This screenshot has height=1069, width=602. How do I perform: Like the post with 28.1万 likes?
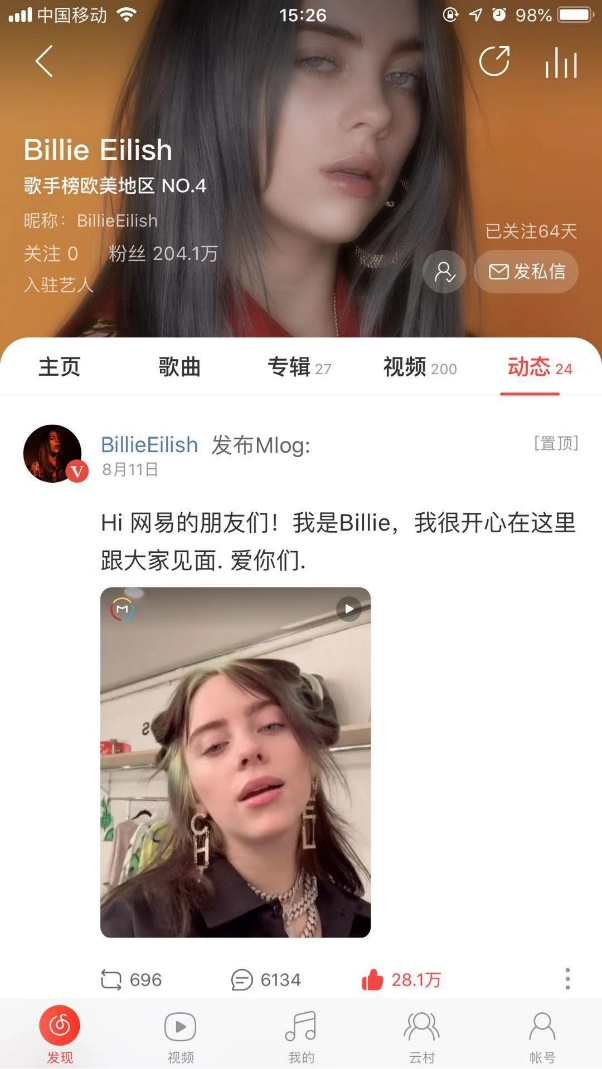(400, 980)
